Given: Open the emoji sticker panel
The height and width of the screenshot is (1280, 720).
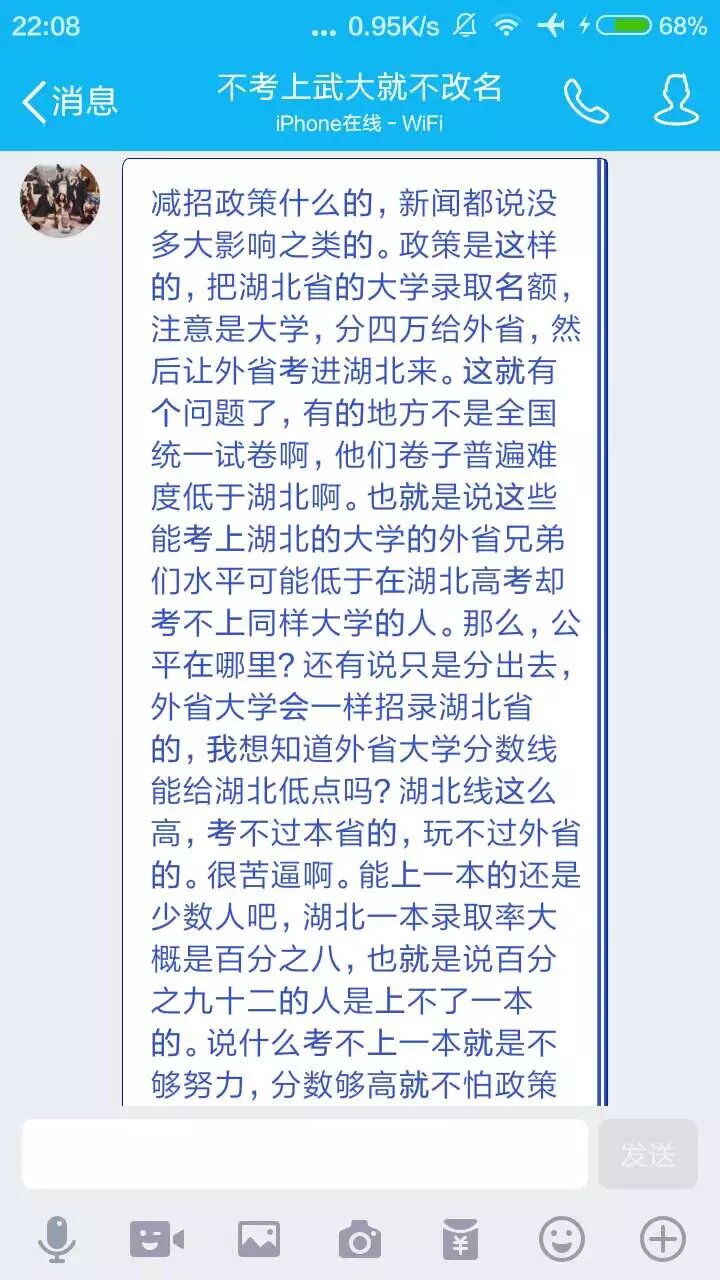Looking at the screenshot, I should [561, 1240].
